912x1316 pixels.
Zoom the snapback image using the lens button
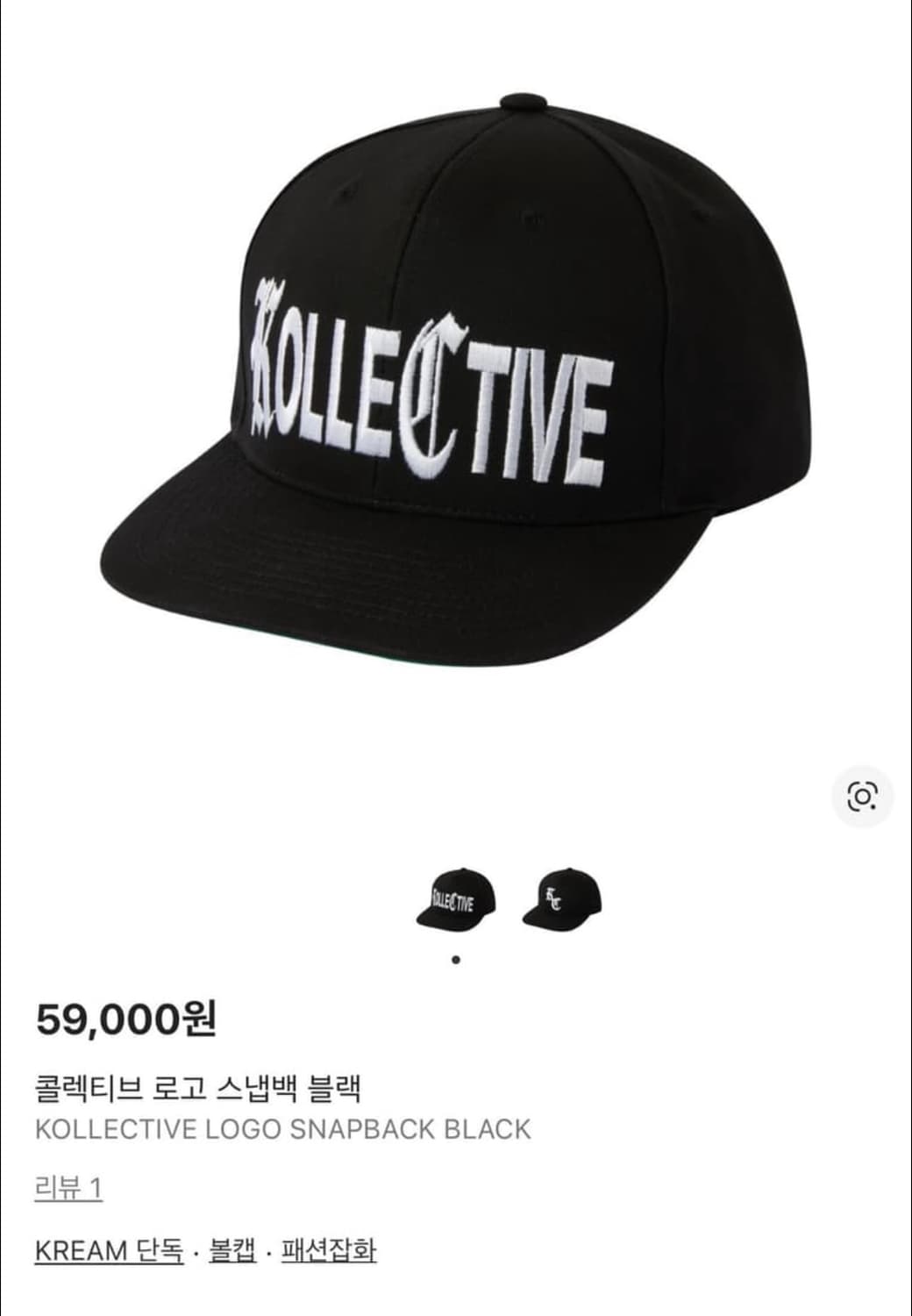coord(863,797)
